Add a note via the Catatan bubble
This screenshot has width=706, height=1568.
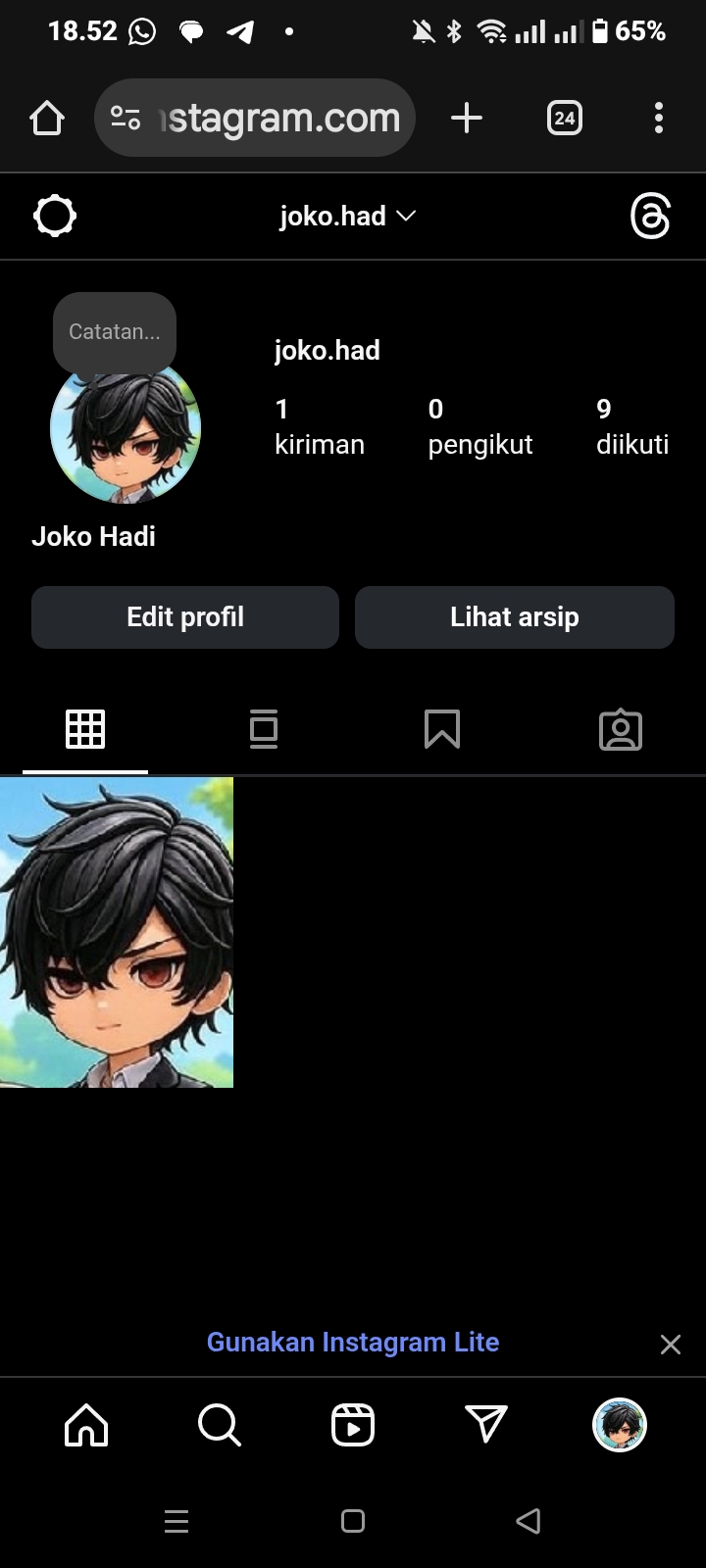coord(115,332)
